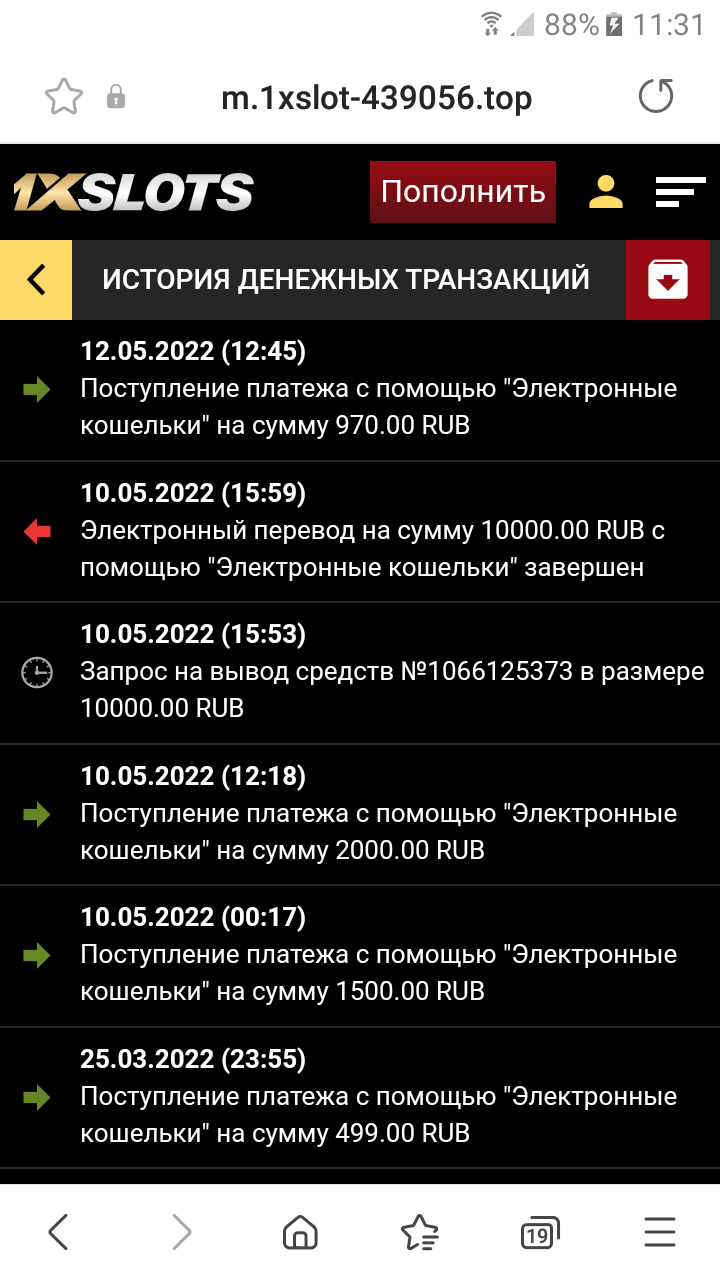Open the 1XSLOTS home logo
Image resolution: width=720 pixels, height=1280 pixels.
pyautogui.click(x=133, y=191)
